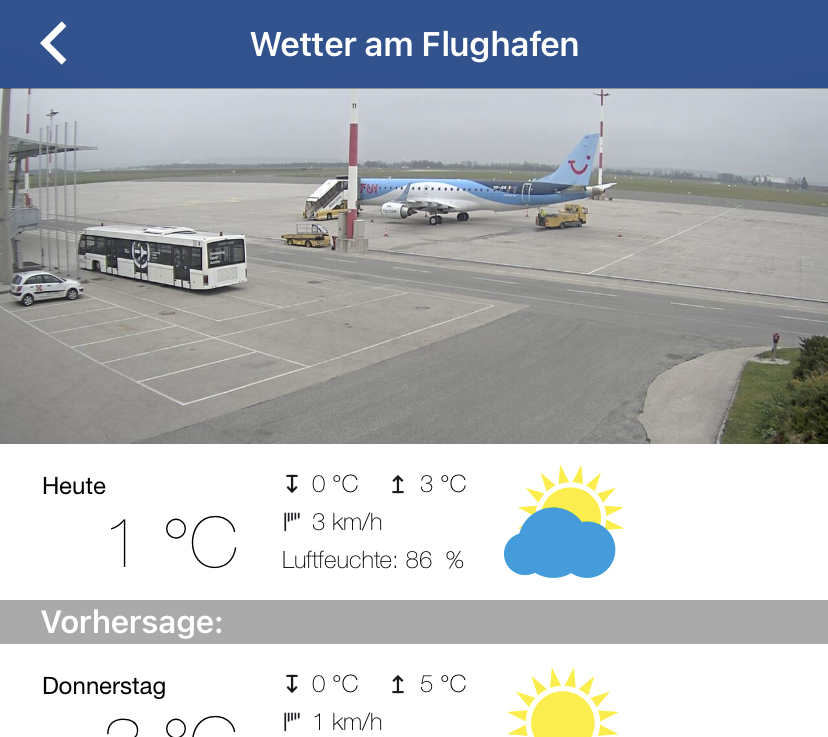Go back from Wetter am Flughafen
Image resolution: width=828 pixels, height=737 pixels.
tap(54, 44)
